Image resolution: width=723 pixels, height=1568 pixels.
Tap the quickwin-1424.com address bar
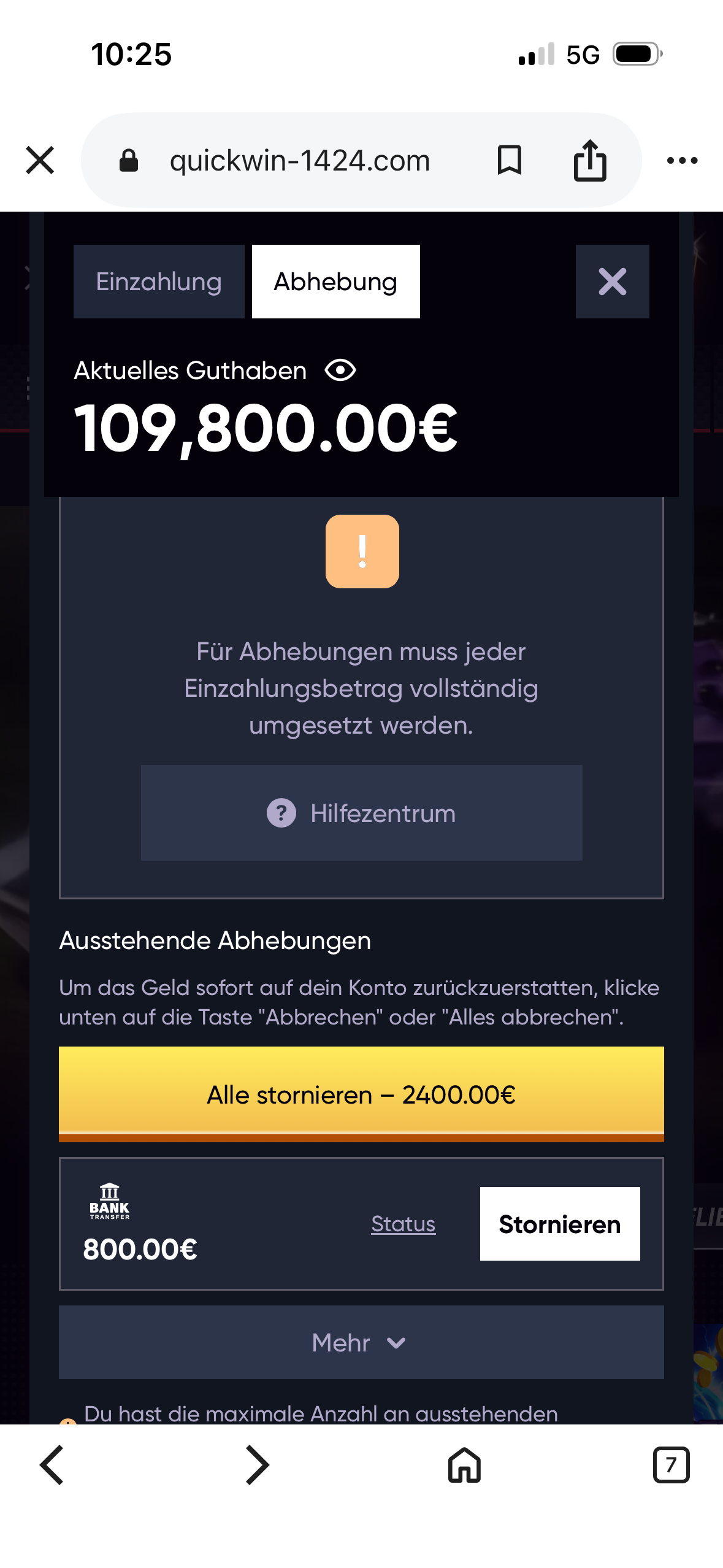coord(299,161)
